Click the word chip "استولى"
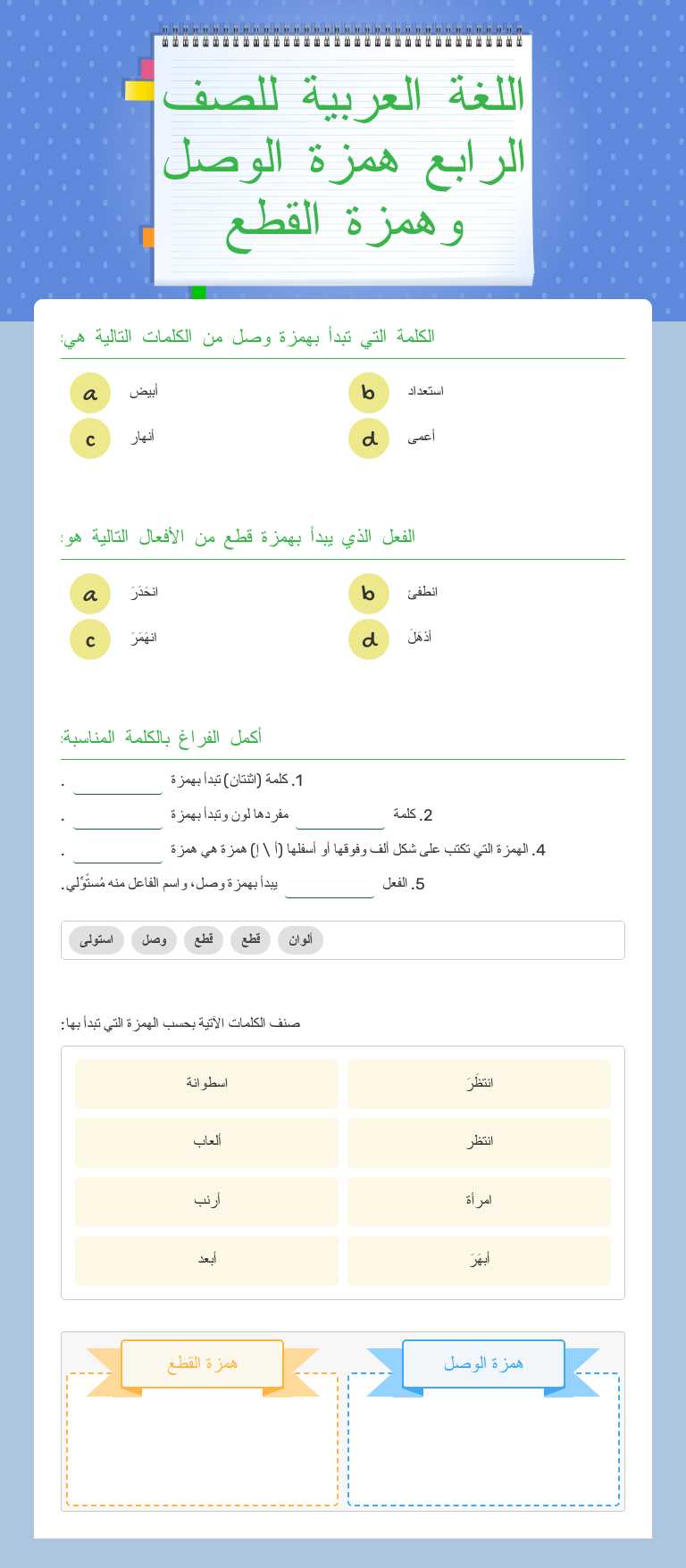The width and height of the screenshot is (686, 1568). click(x=96, y=940)
